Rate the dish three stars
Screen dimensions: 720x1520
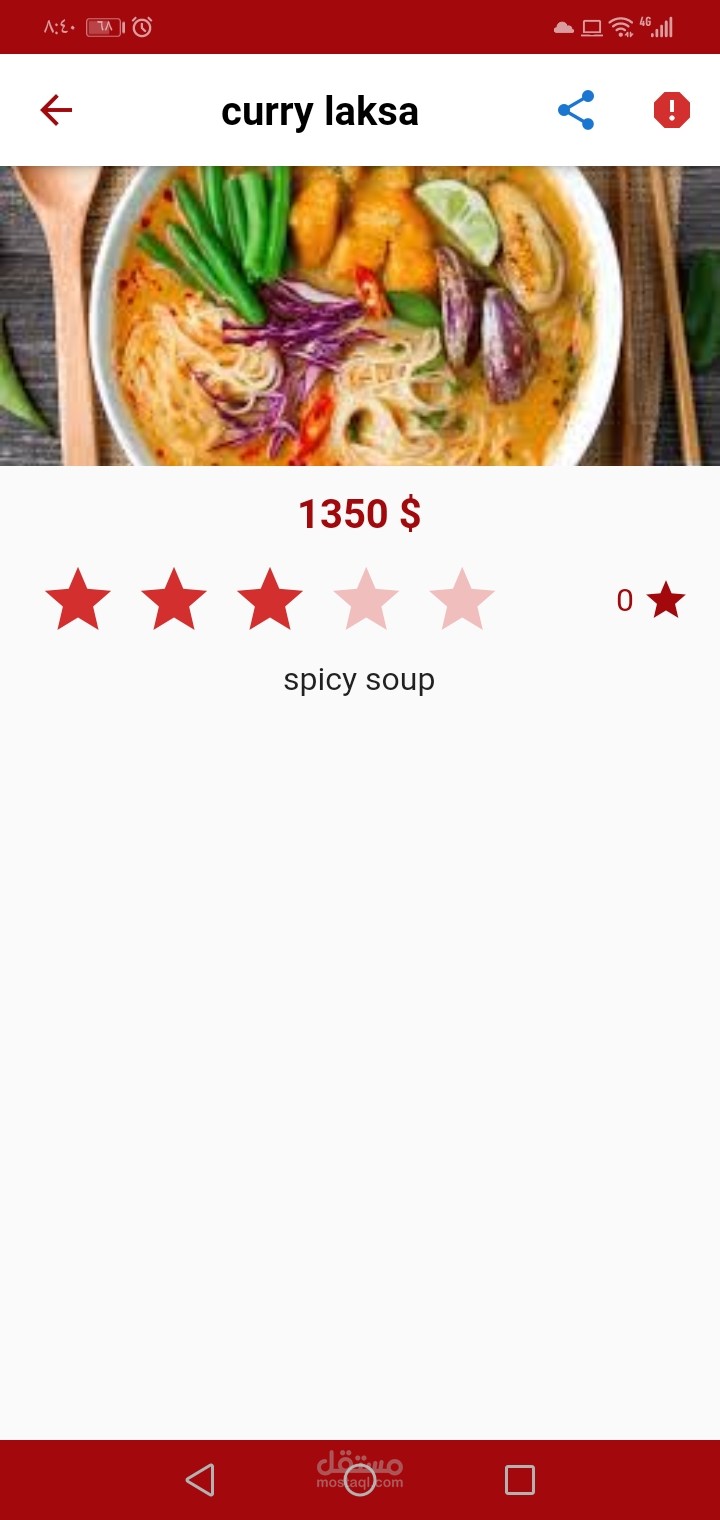tap(270, 600)
